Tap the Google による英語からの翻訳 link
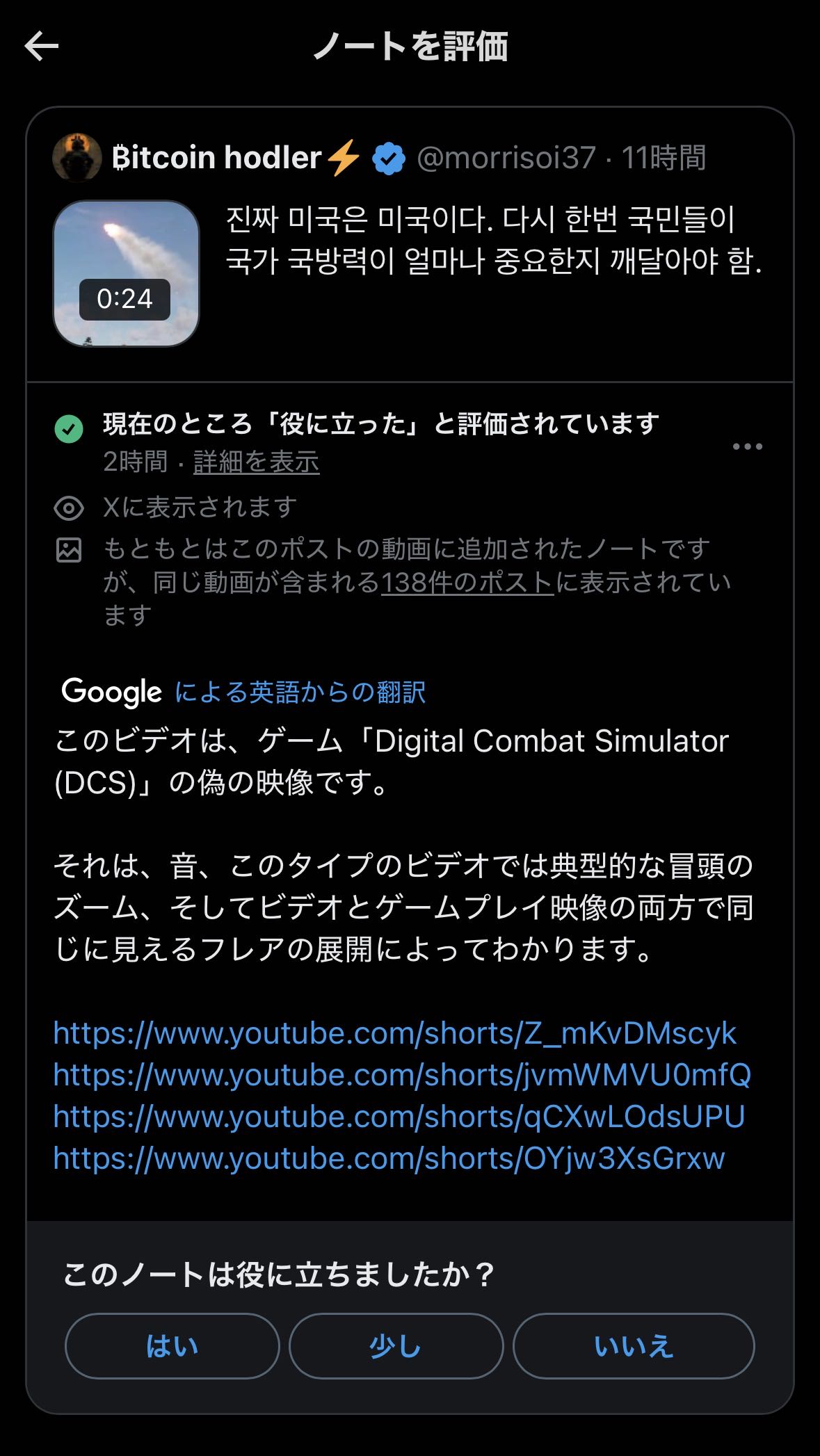The image size is (820, 1456). pyautogui.click(x=299, y=692)
